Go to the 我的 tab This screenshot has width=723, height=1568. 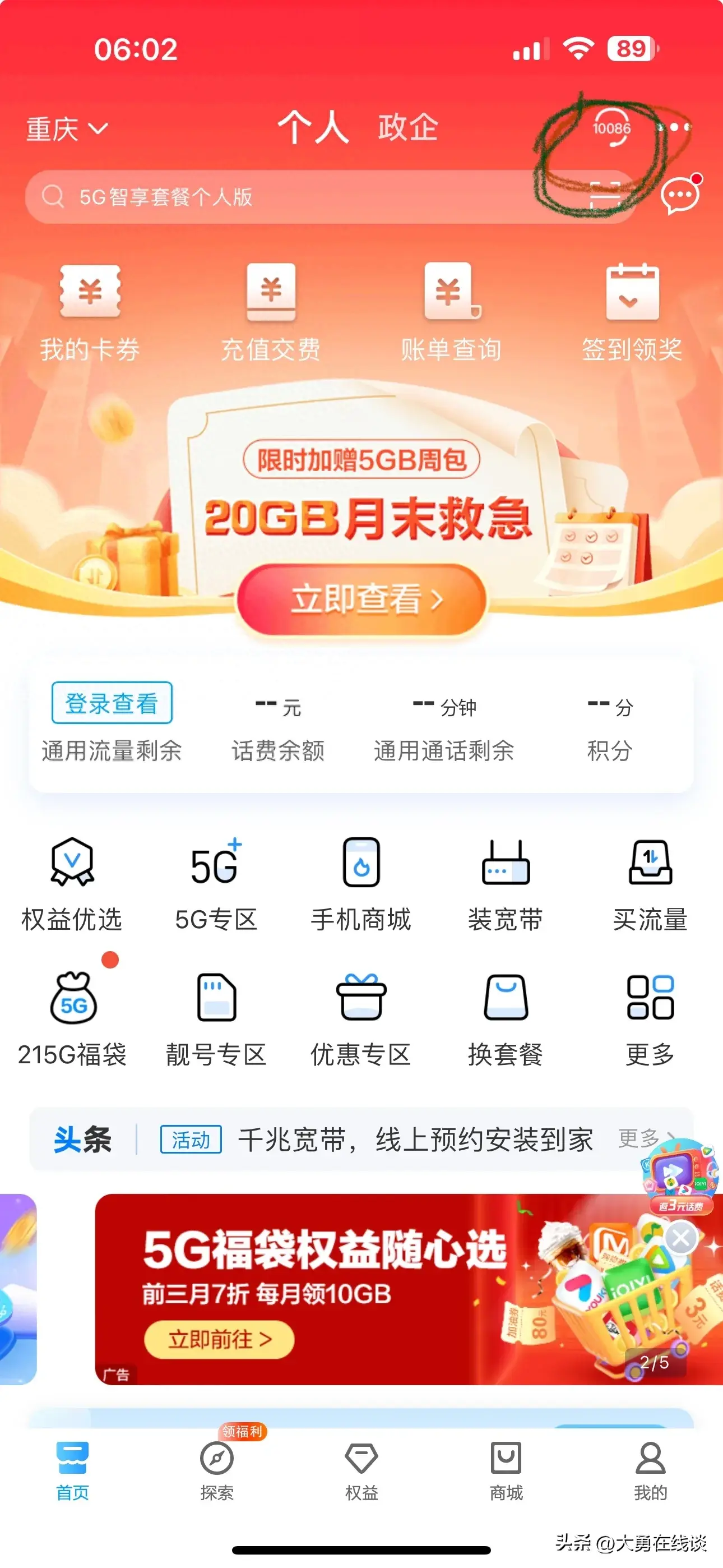pos(650,1470)
